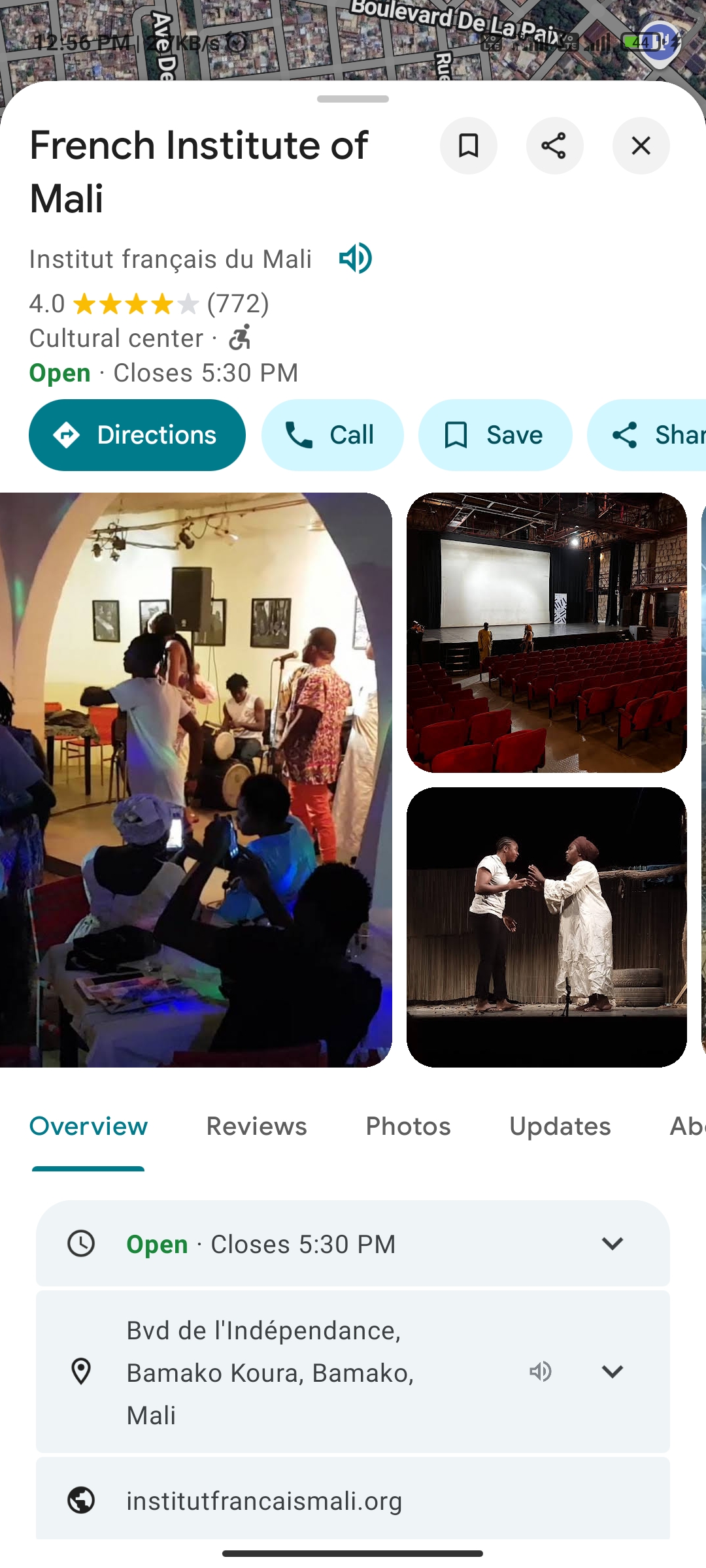Open institutfrancaismali.org website
The width and height of the screenshot is (706, 1568).
point(264,1501)
